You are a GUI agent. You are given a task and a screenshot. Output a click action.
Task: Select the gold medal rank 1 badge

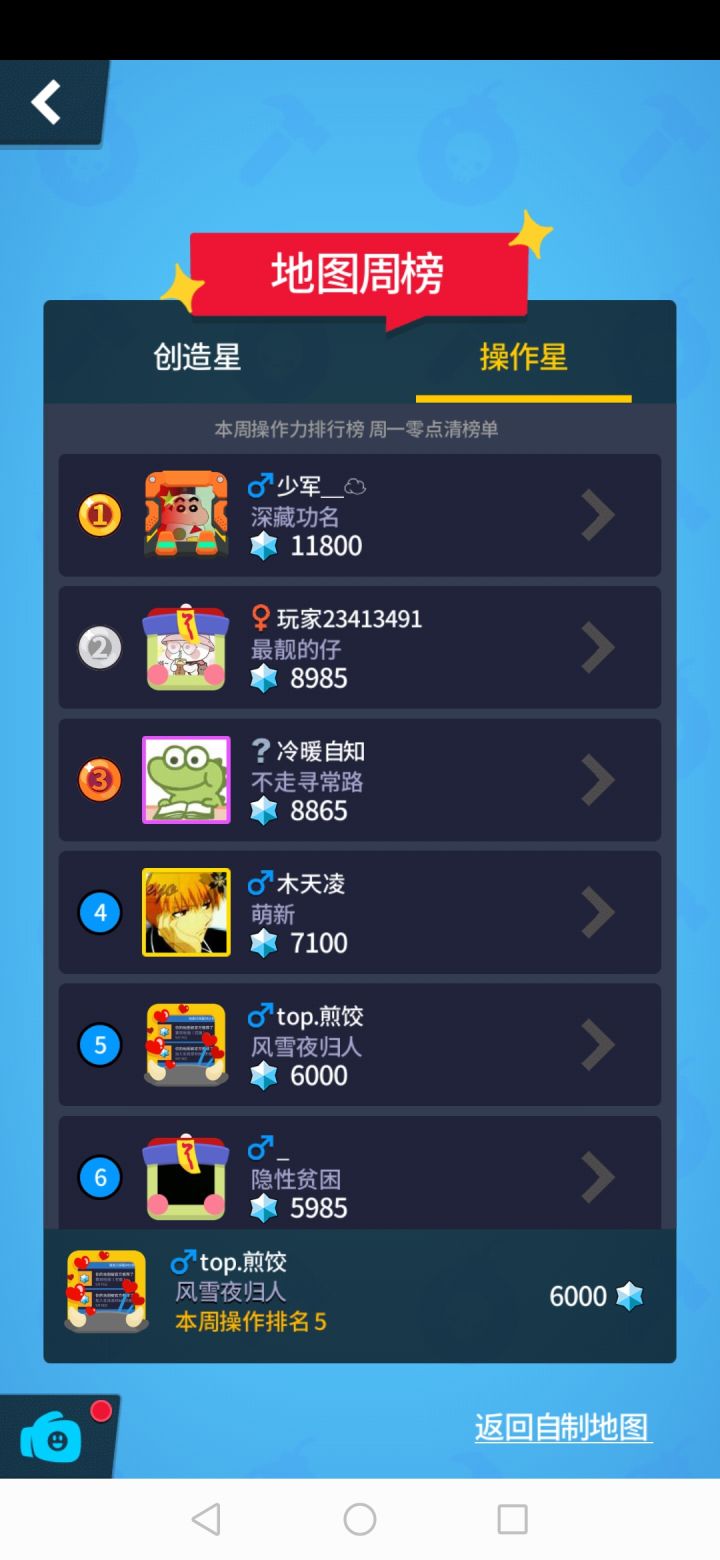click(99, 515)
